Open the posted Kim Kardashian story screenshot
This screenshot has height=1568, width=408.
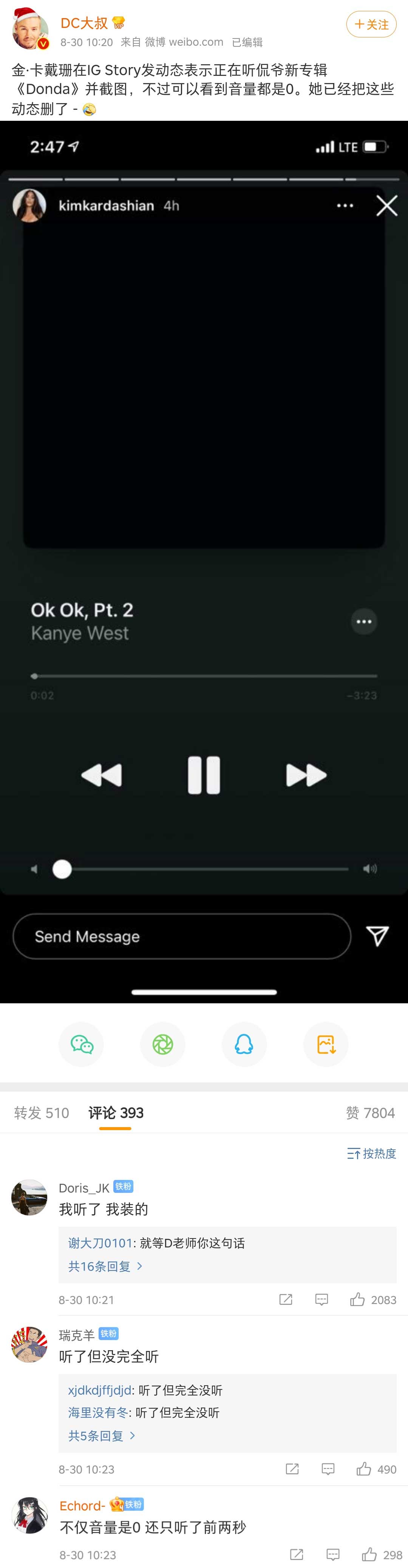click(204, 560)
